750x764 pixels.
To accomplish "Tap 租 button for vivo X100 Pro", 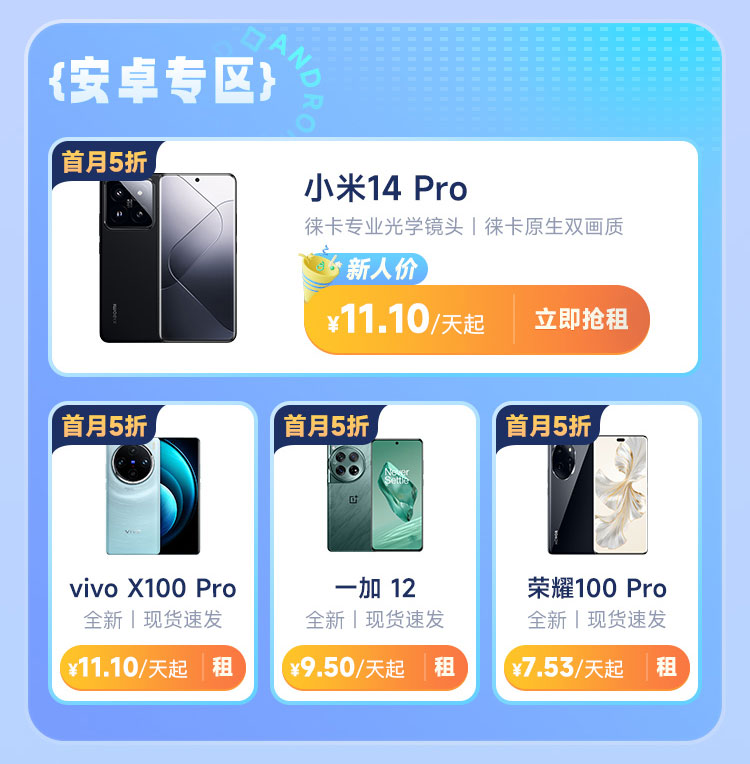I will (222, 667).
